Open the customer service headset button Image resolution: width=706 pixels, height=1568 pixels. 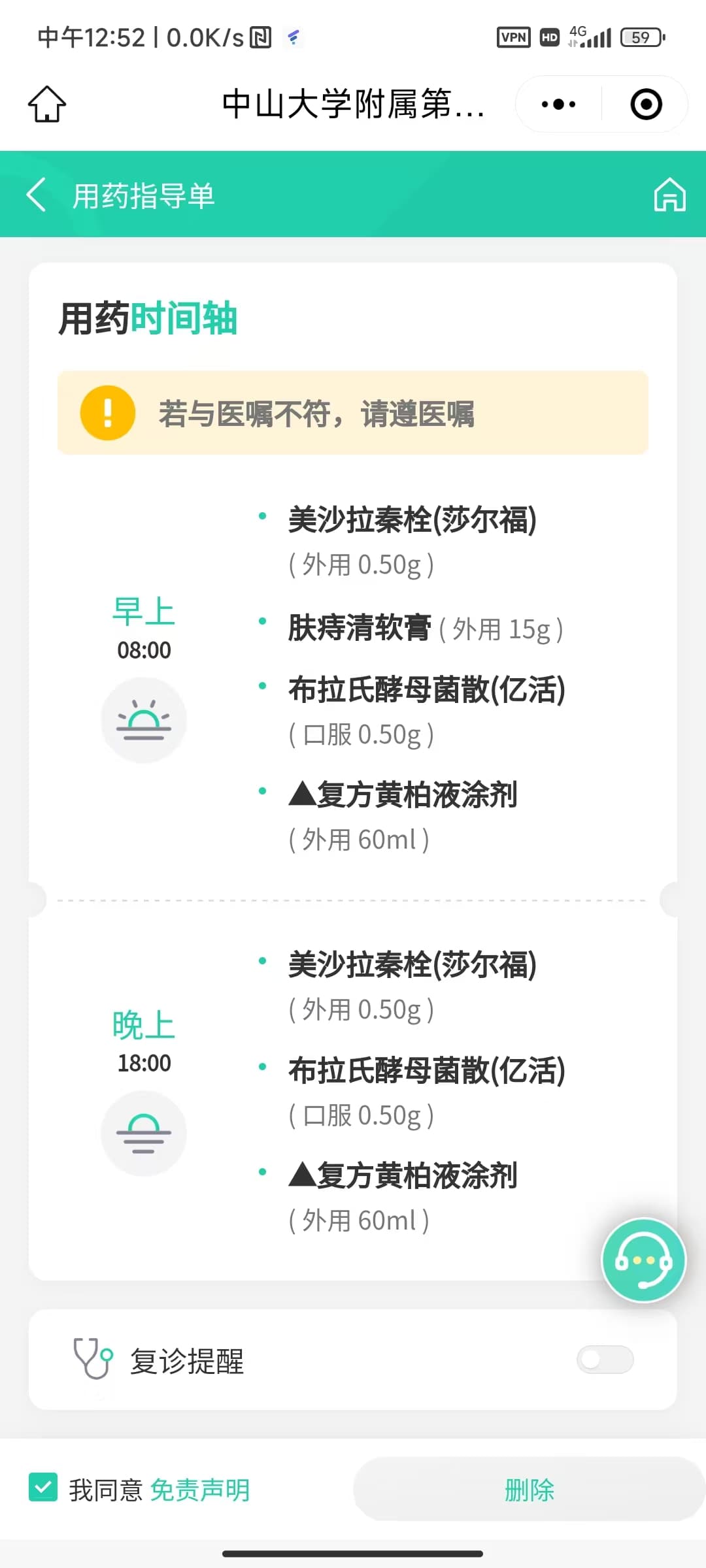click(643, 1260)
